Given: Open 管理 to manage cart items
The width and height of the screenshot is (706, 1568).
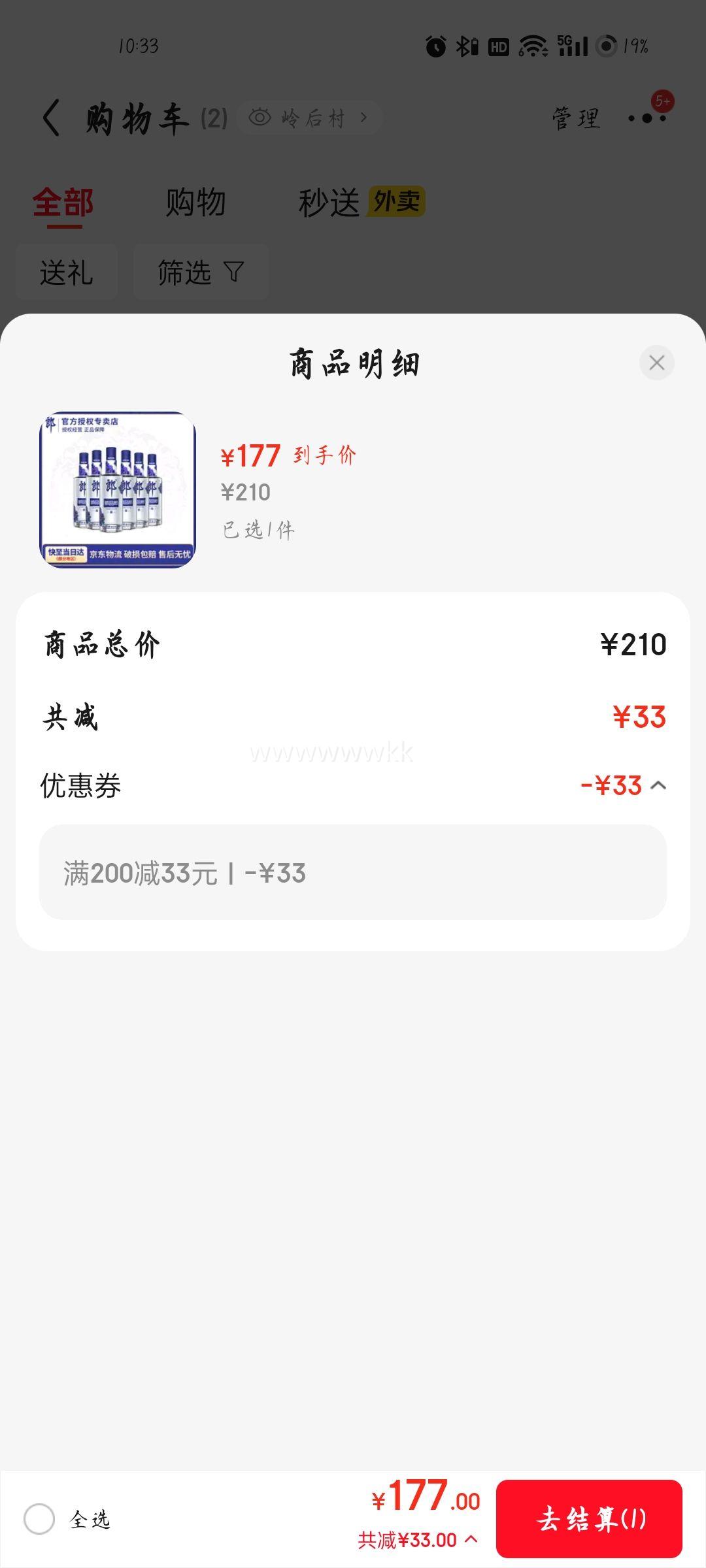Looking at the screenshot, I should click(x=575, y=119).
